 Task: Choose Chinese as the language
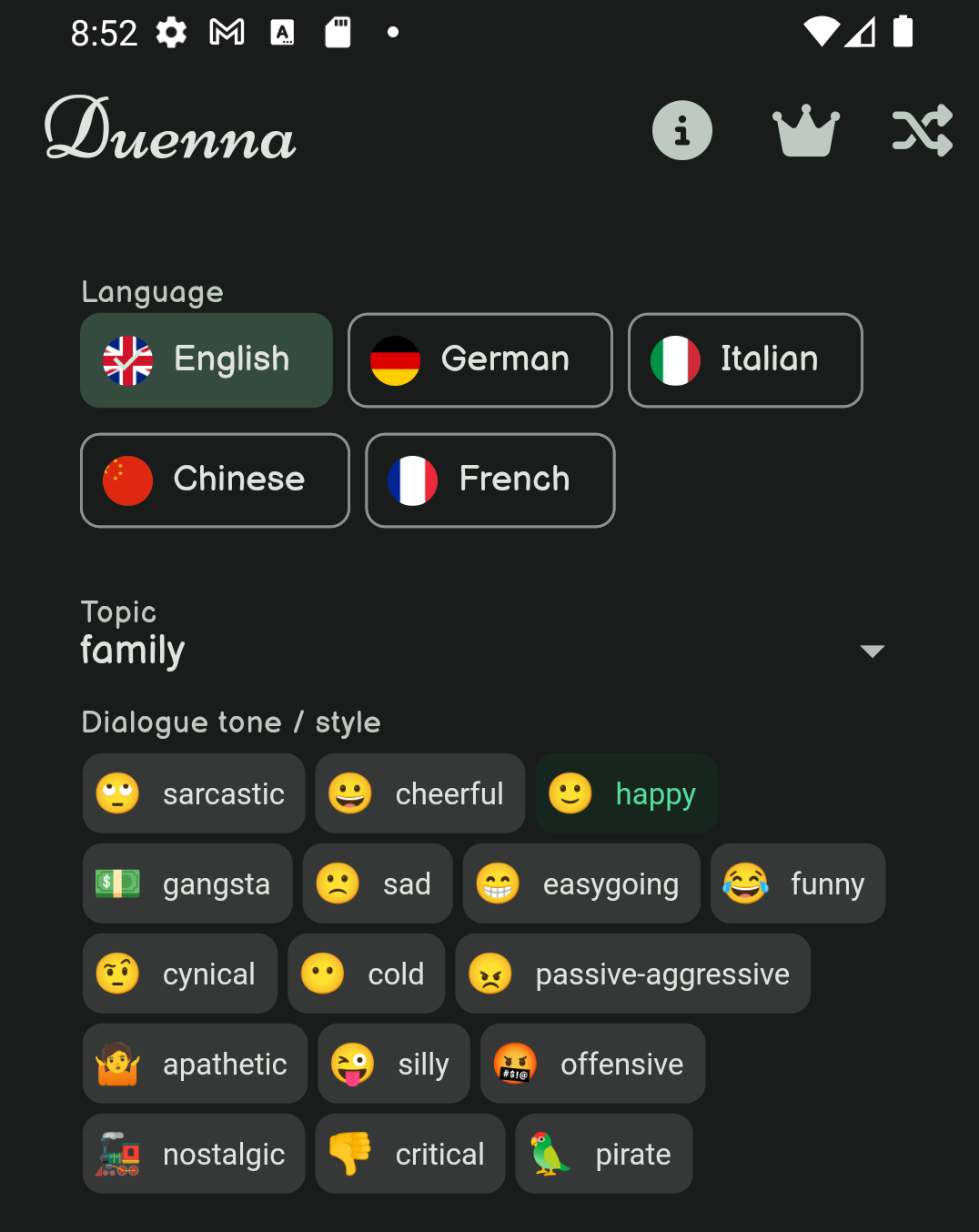[x=215, y=480]
